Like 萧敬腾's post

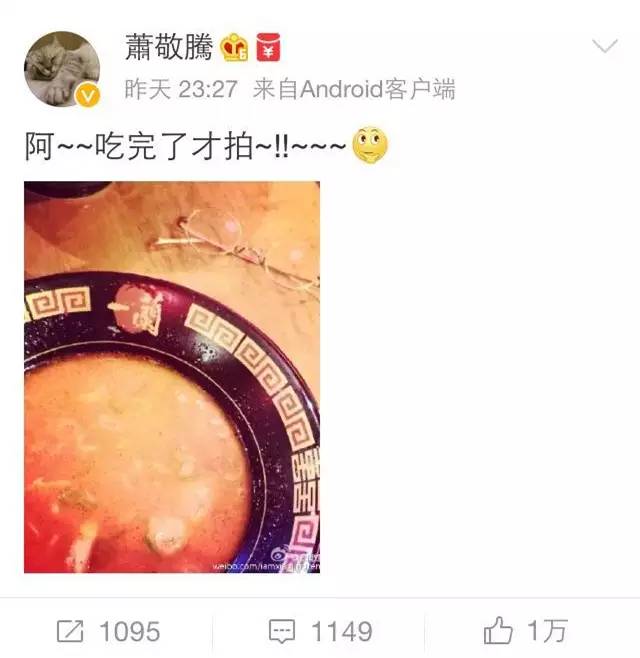(525, 631)
